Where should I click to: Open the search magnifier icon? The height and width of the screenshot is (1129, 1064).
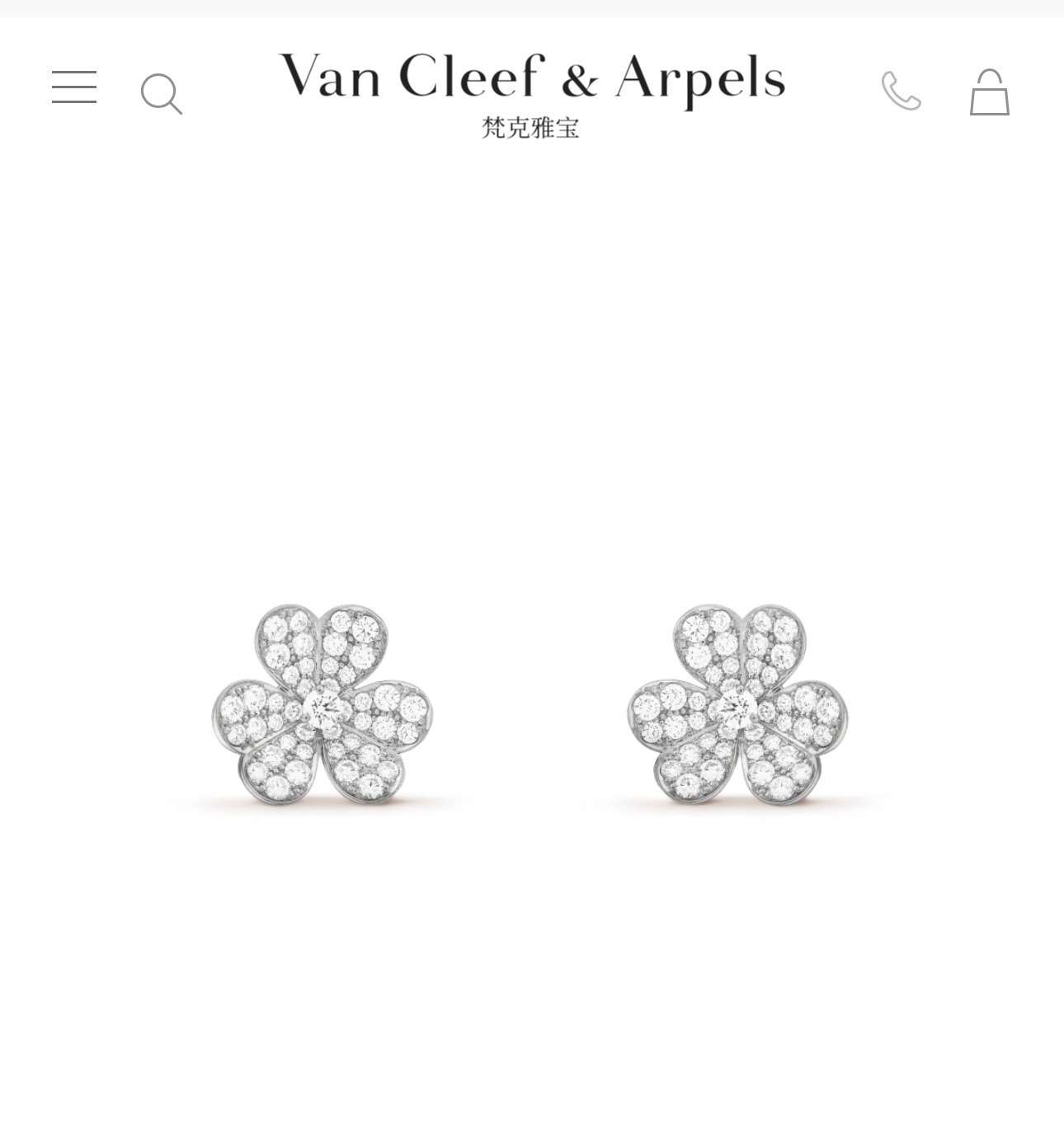(x=161, y=93)
